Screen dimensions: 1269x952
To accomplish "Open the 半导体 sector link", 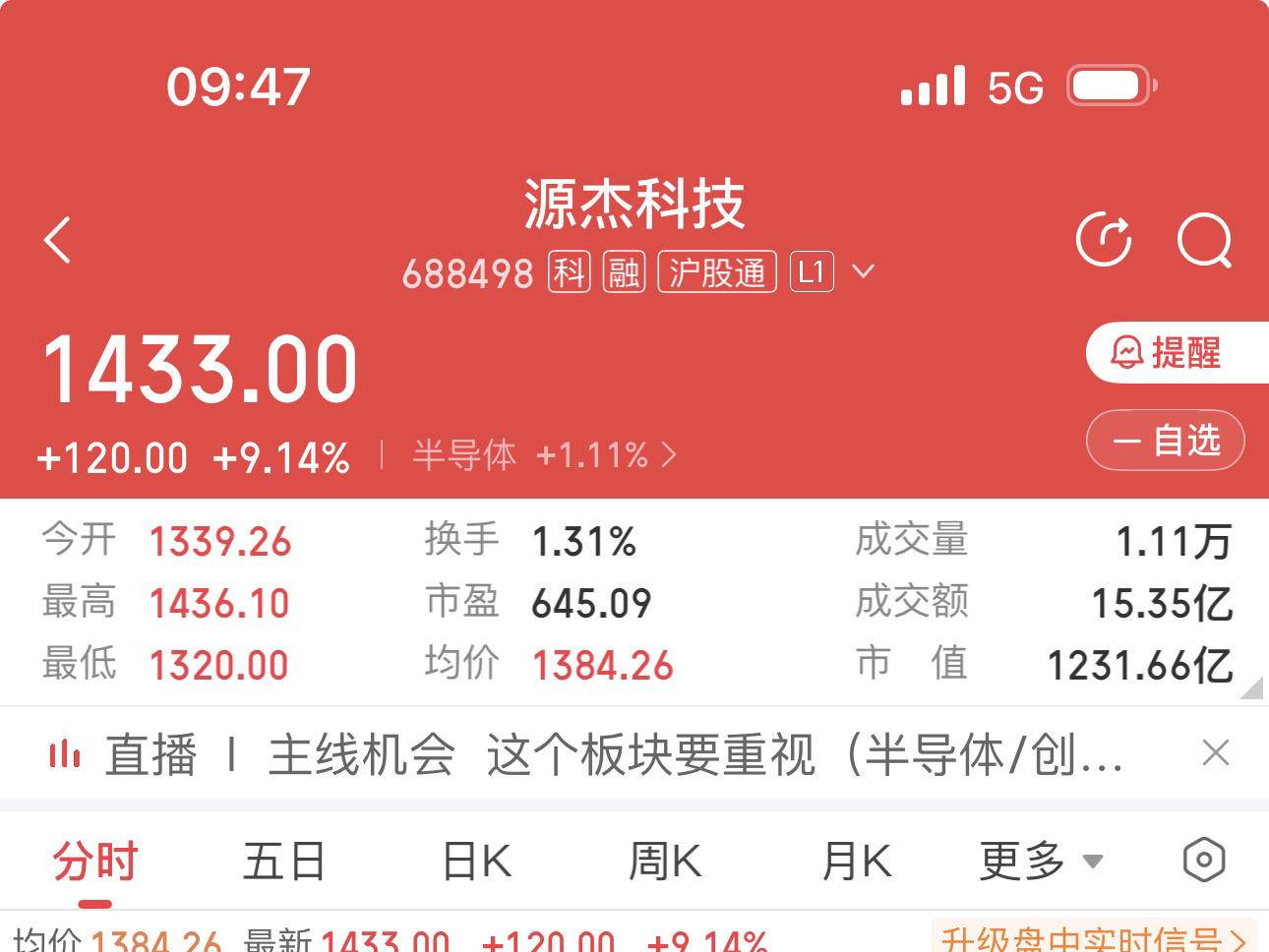I will pos(544,455).
